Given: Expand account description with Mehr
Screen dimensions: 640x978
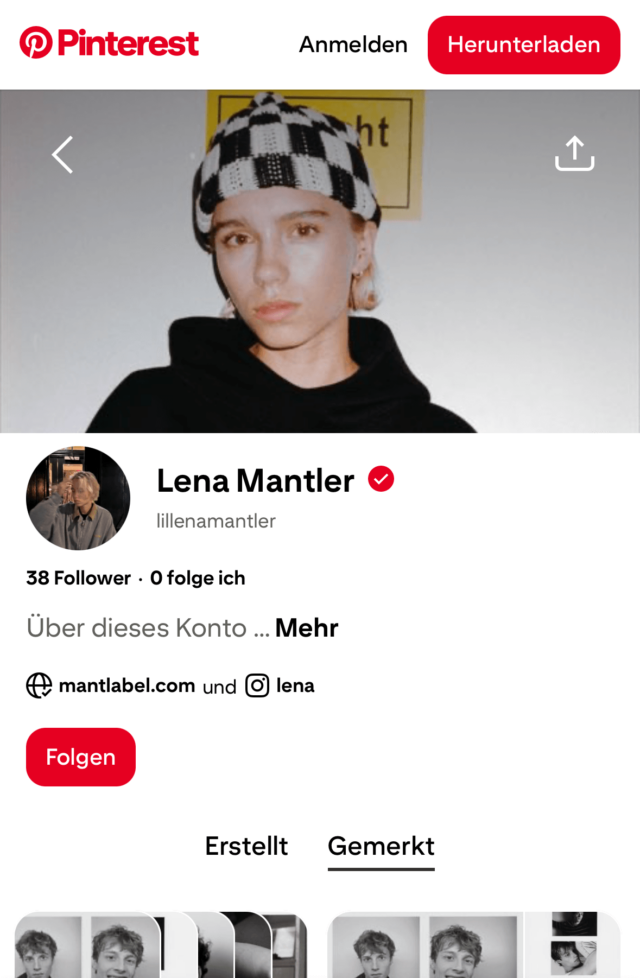Looking at the screenshot, I should pyautogui.click(x=307, y=628).
